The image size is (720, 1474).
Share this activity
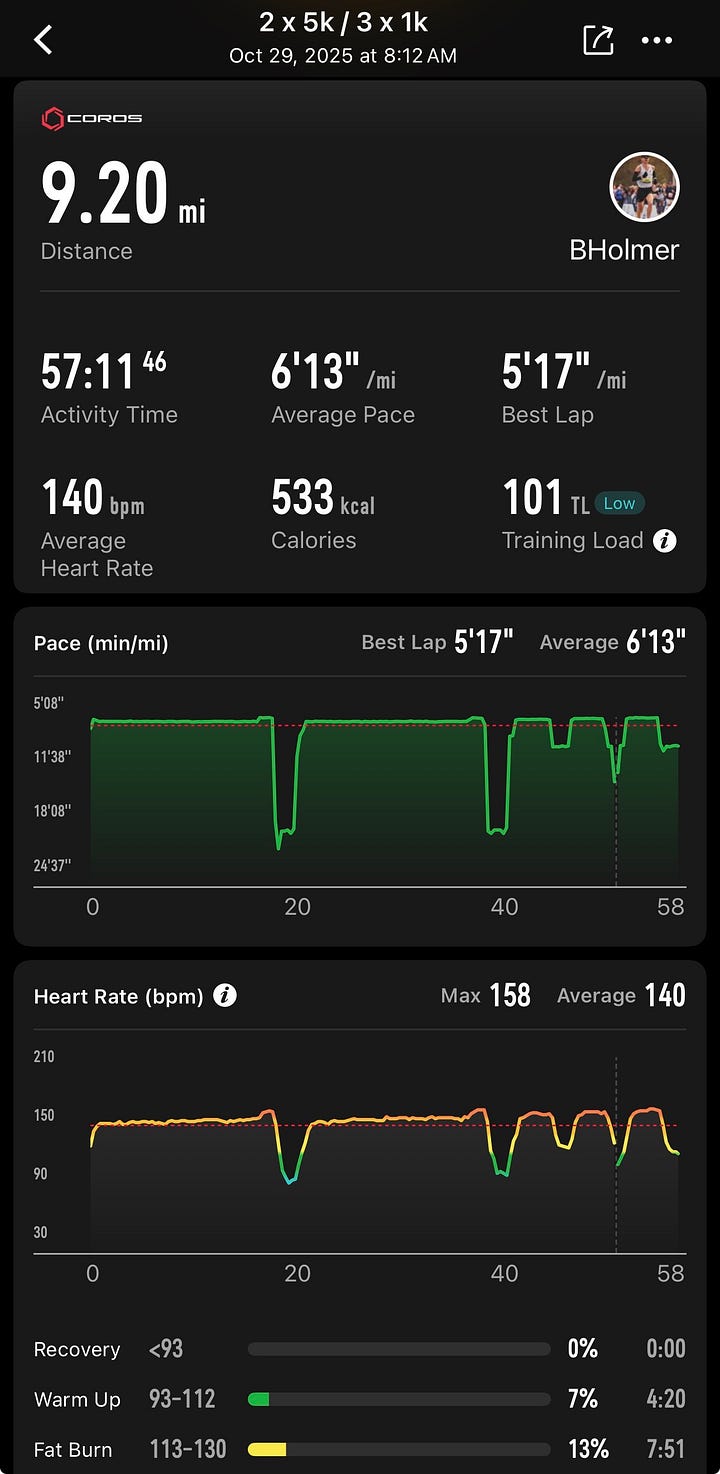(598, 40)
